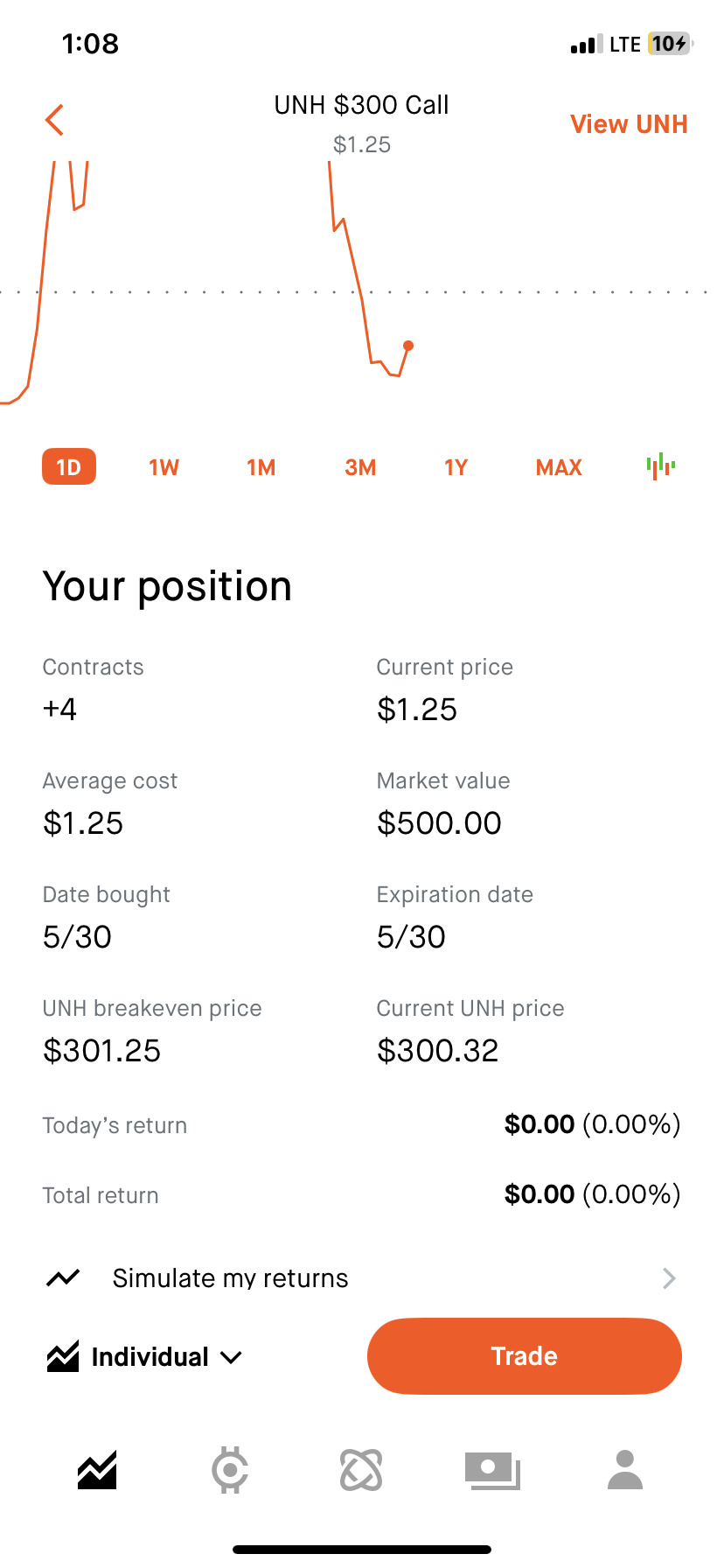Open the cash tab

pyautogui.click(x=493, y=1470)
